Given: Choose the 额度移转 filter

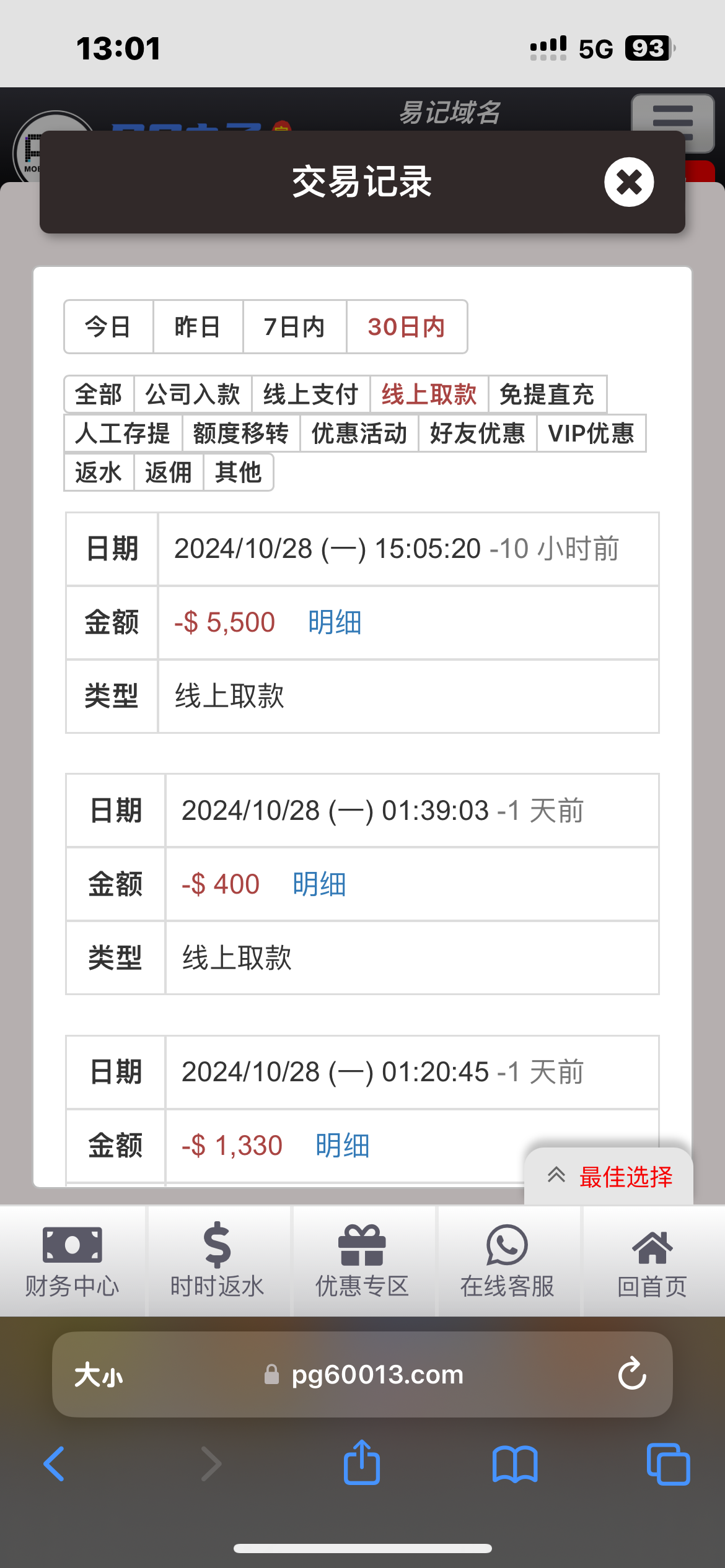Looking at the screenshot, I should (241, 433).
